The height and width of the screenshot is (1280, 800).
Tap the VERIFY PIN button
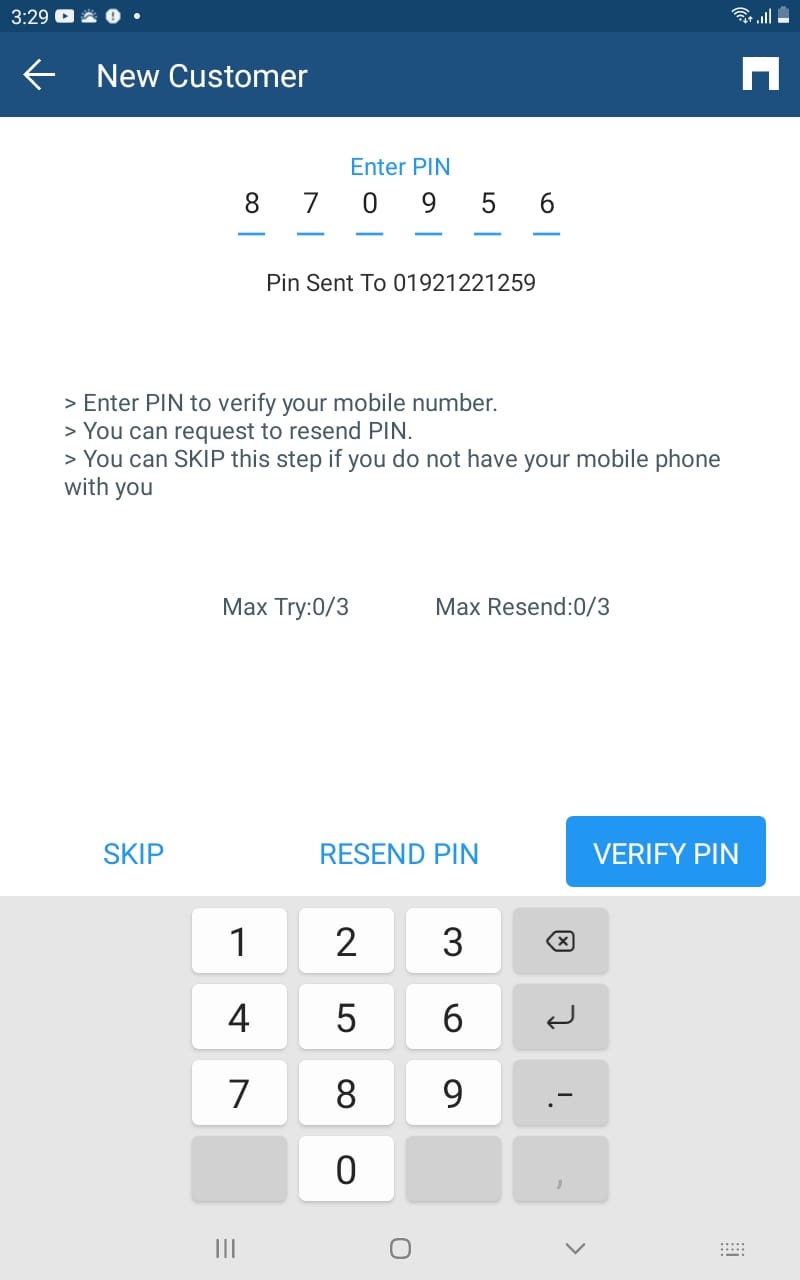pyautogui.click(x=666, y=852)
